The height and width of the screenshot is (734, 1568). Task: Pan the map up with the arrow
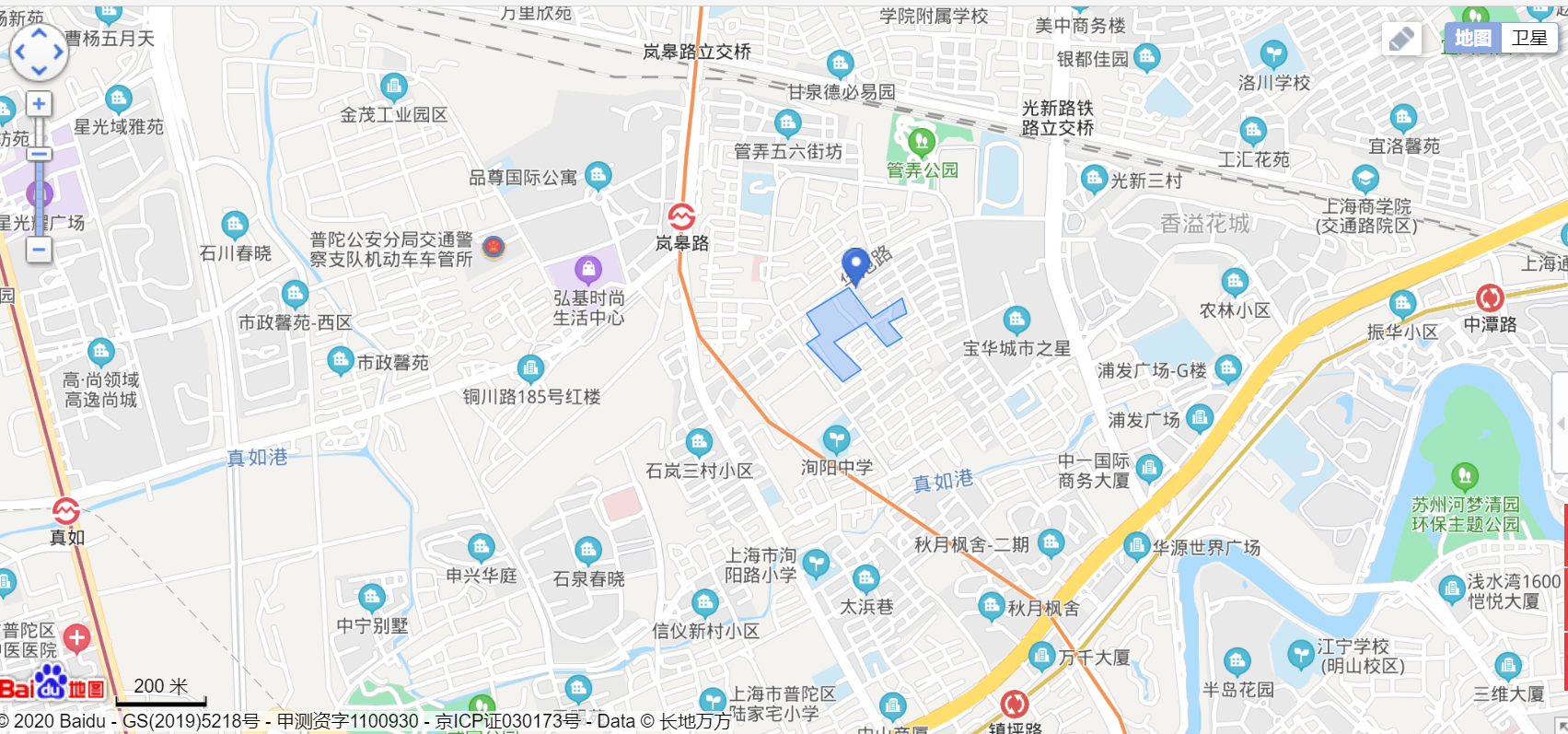pos(39,32)
